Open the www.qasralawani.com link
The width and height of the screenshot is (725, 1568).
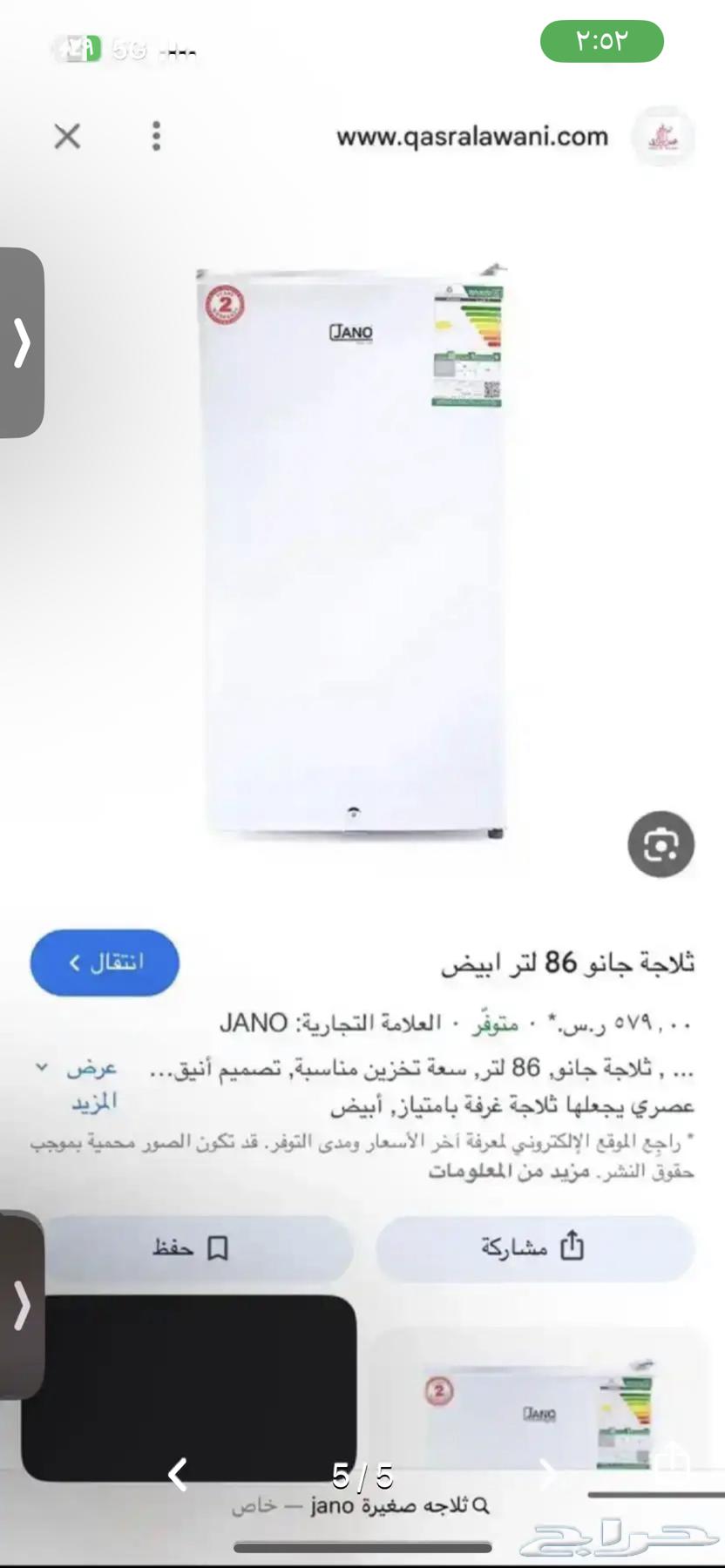[x=471, y=137]
